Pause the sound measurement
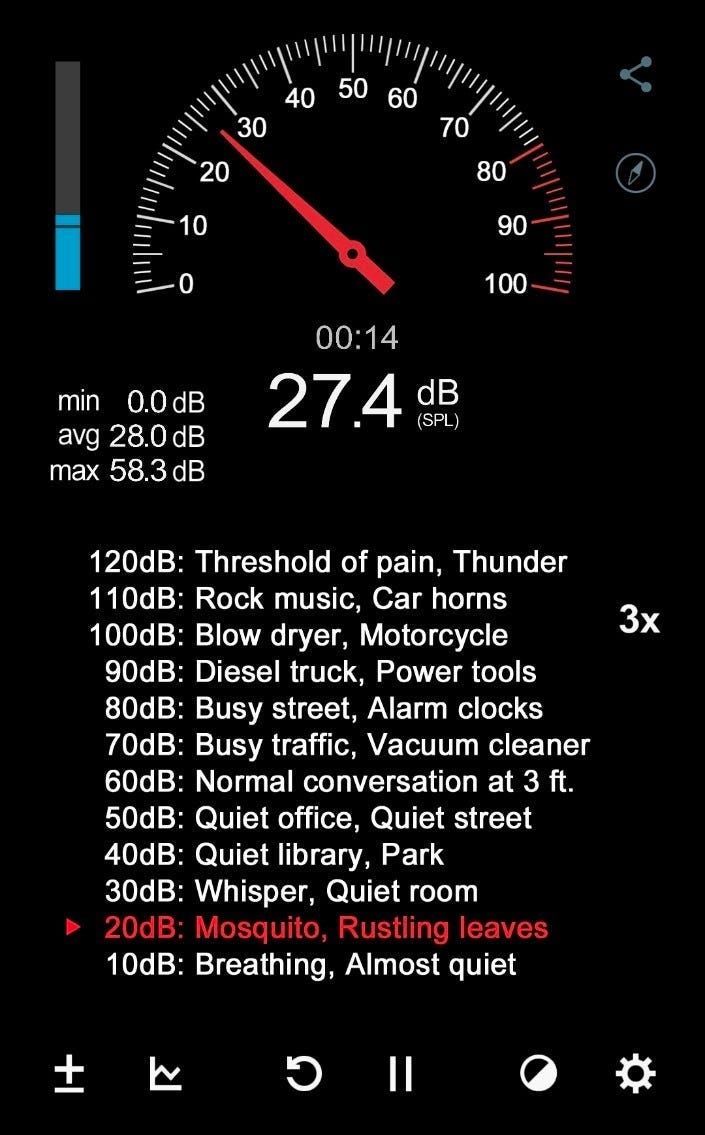The image size is (705, 1135). [400, 1073]
